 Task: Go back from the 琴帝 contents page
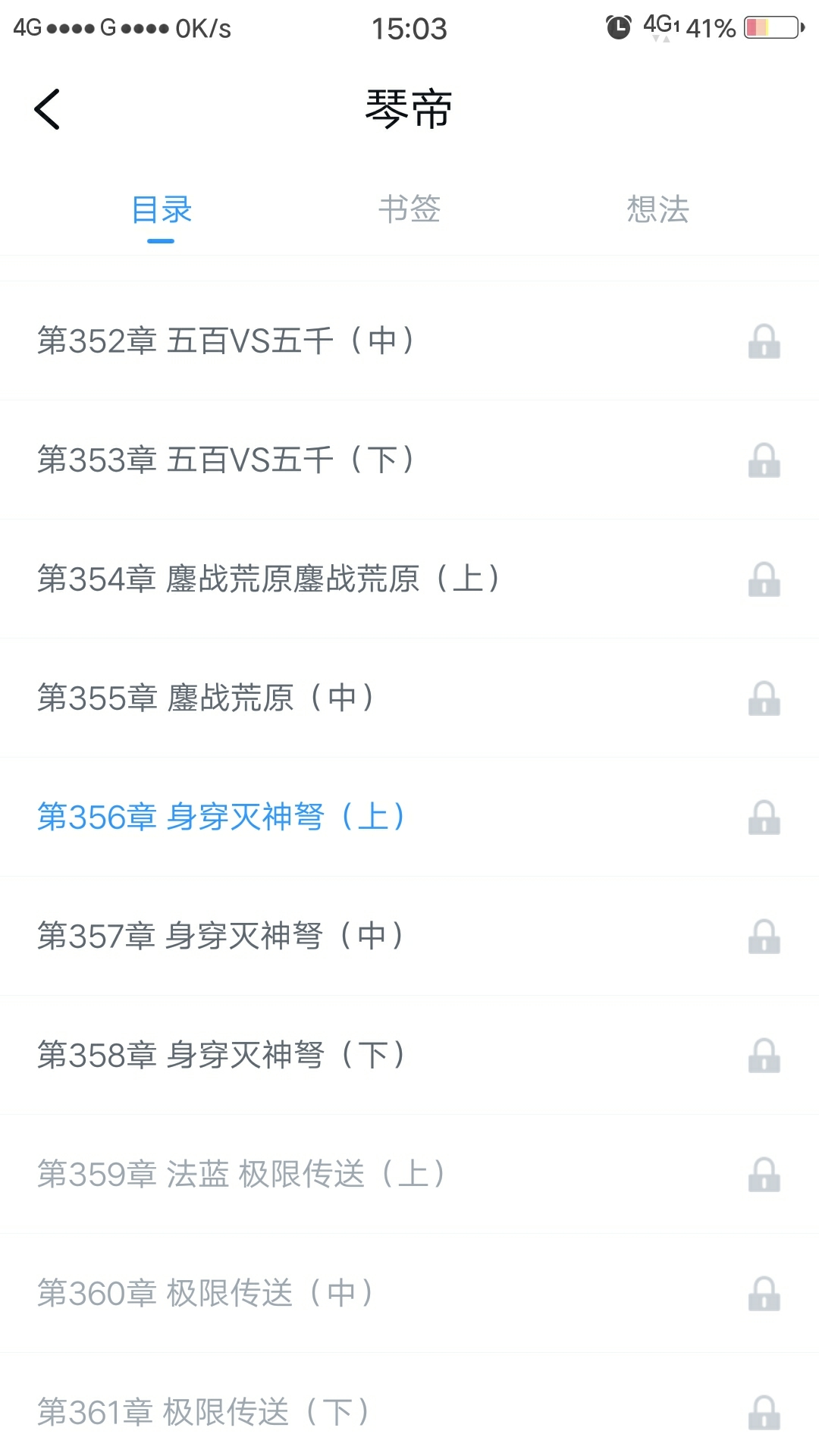[x=47, y=110]
